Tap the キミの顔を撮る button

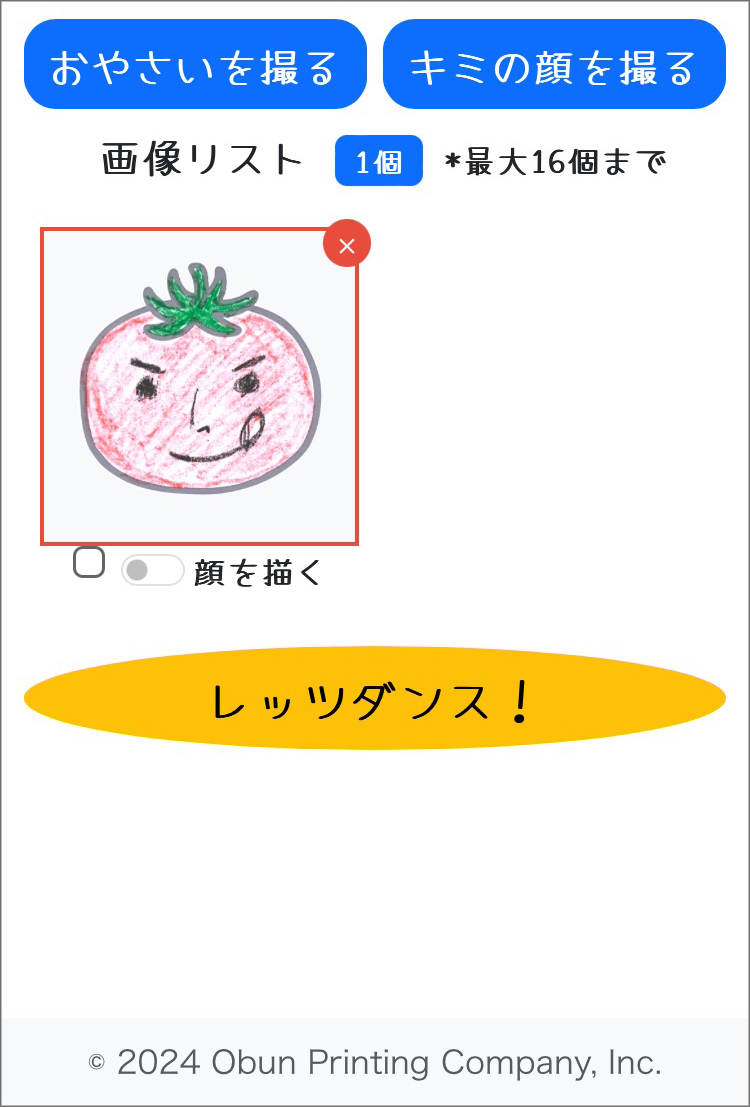[x=554, y=65]
